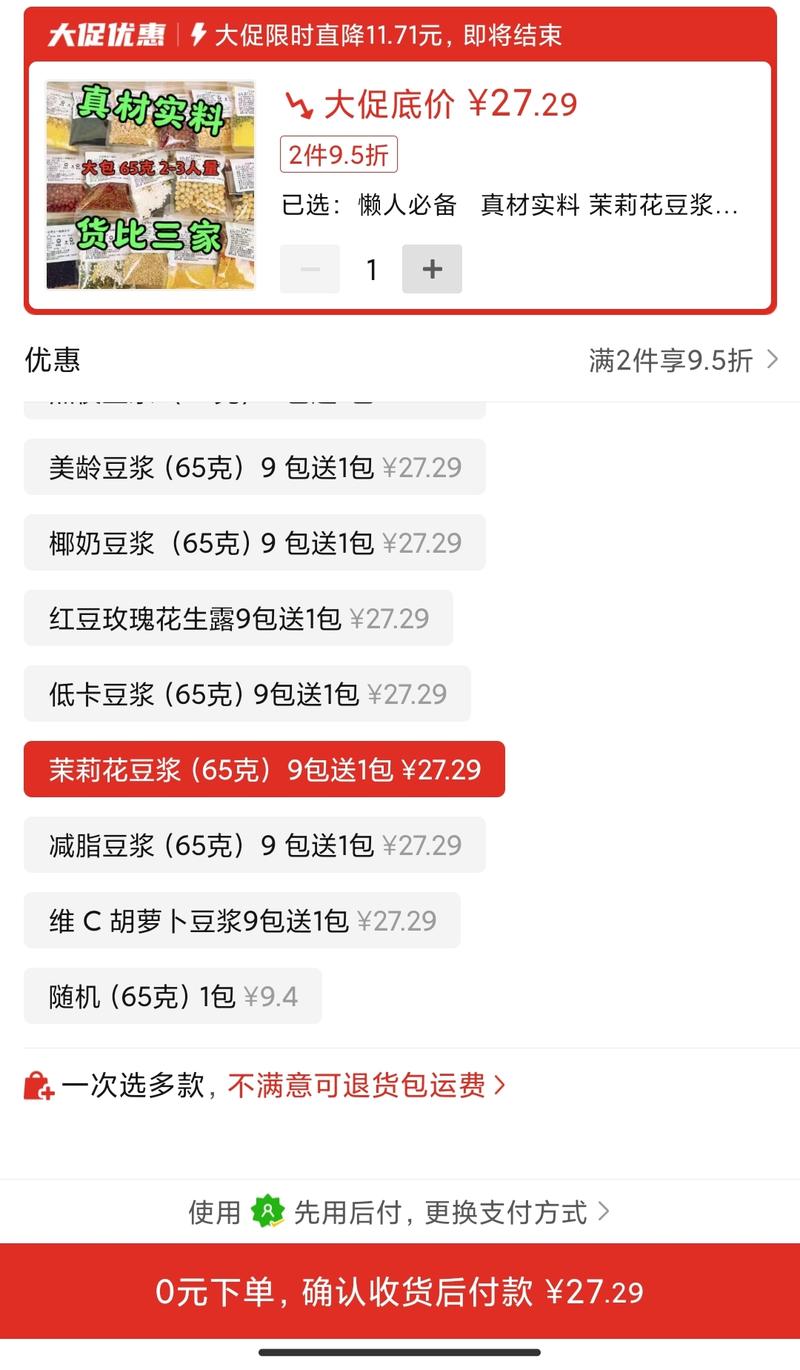Place order with 0元下单 button

tap(400, 1291)
